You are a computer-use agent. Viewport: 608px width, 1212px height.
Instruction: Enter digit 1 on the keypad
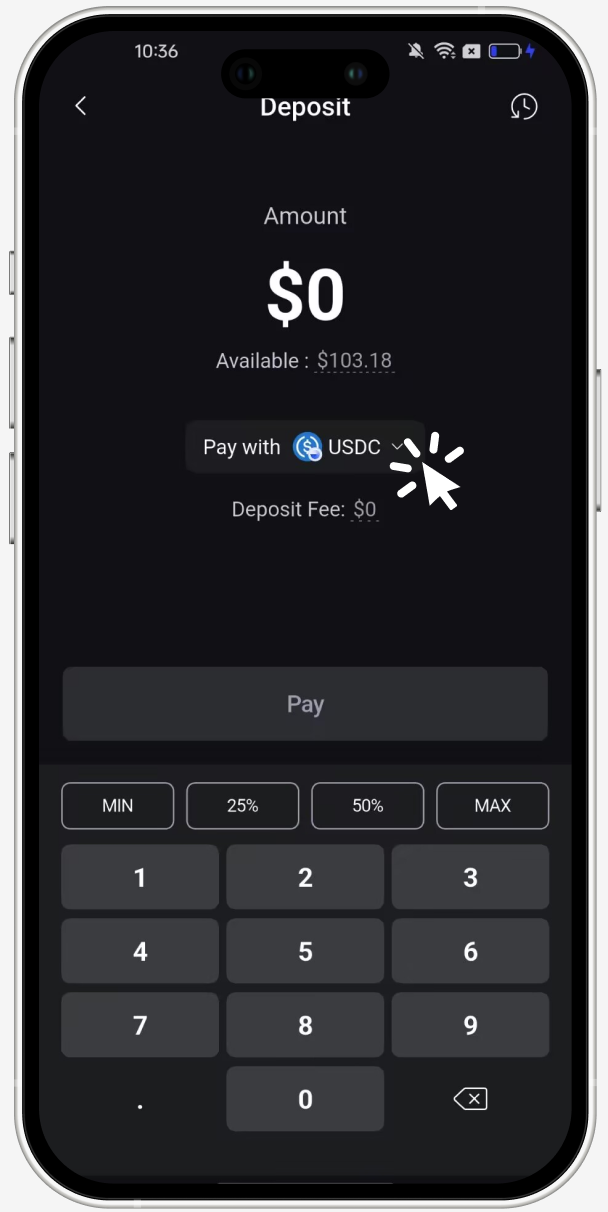[x=140, y=877]
